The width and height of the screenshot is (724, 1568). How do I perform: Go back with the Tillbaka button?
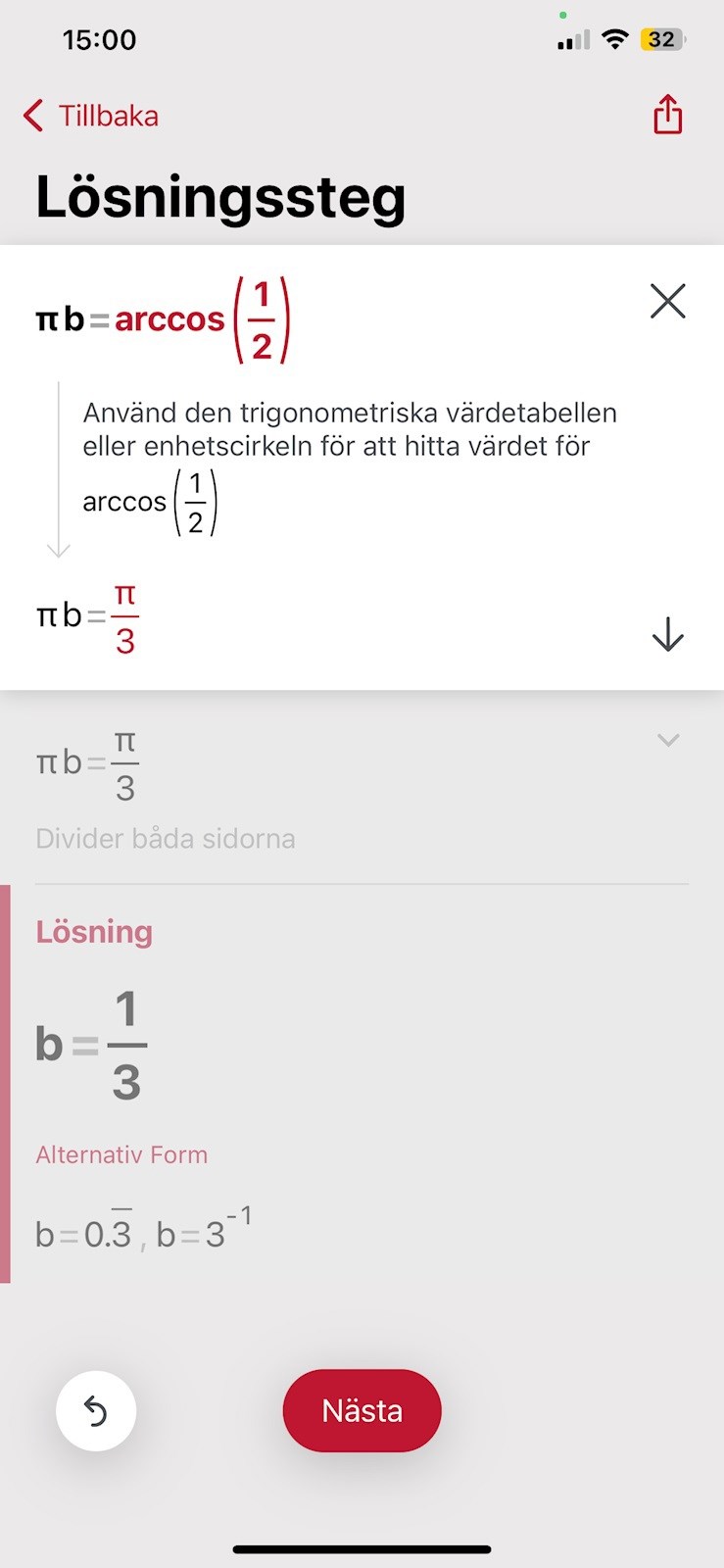[91, 116]
